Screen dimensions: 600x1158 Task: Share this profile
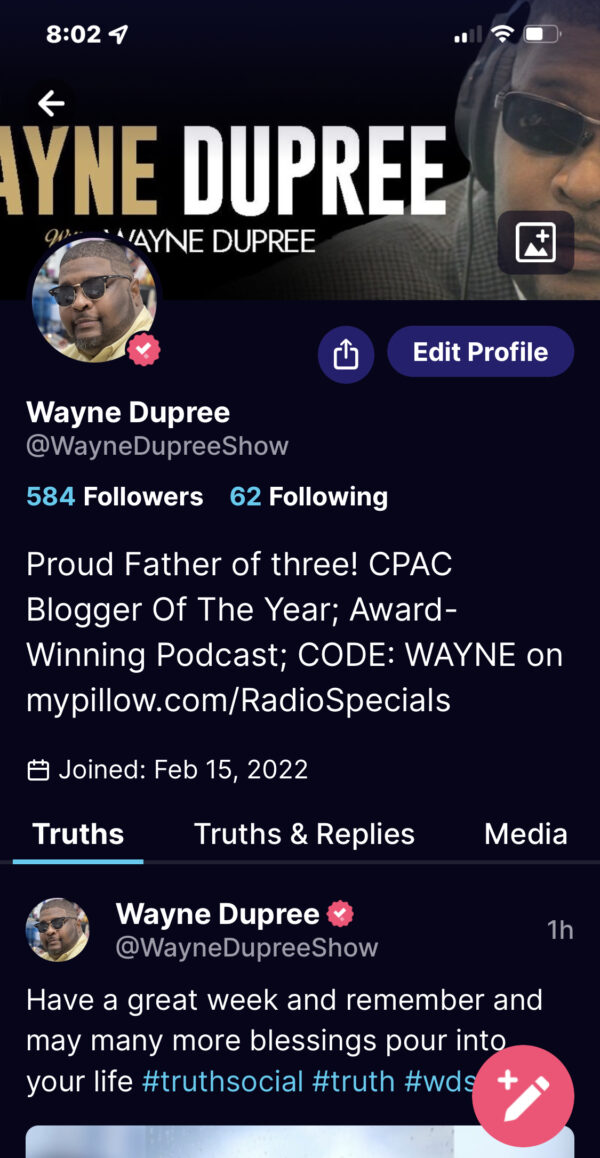pyautogui.click(x=345, y=354)
